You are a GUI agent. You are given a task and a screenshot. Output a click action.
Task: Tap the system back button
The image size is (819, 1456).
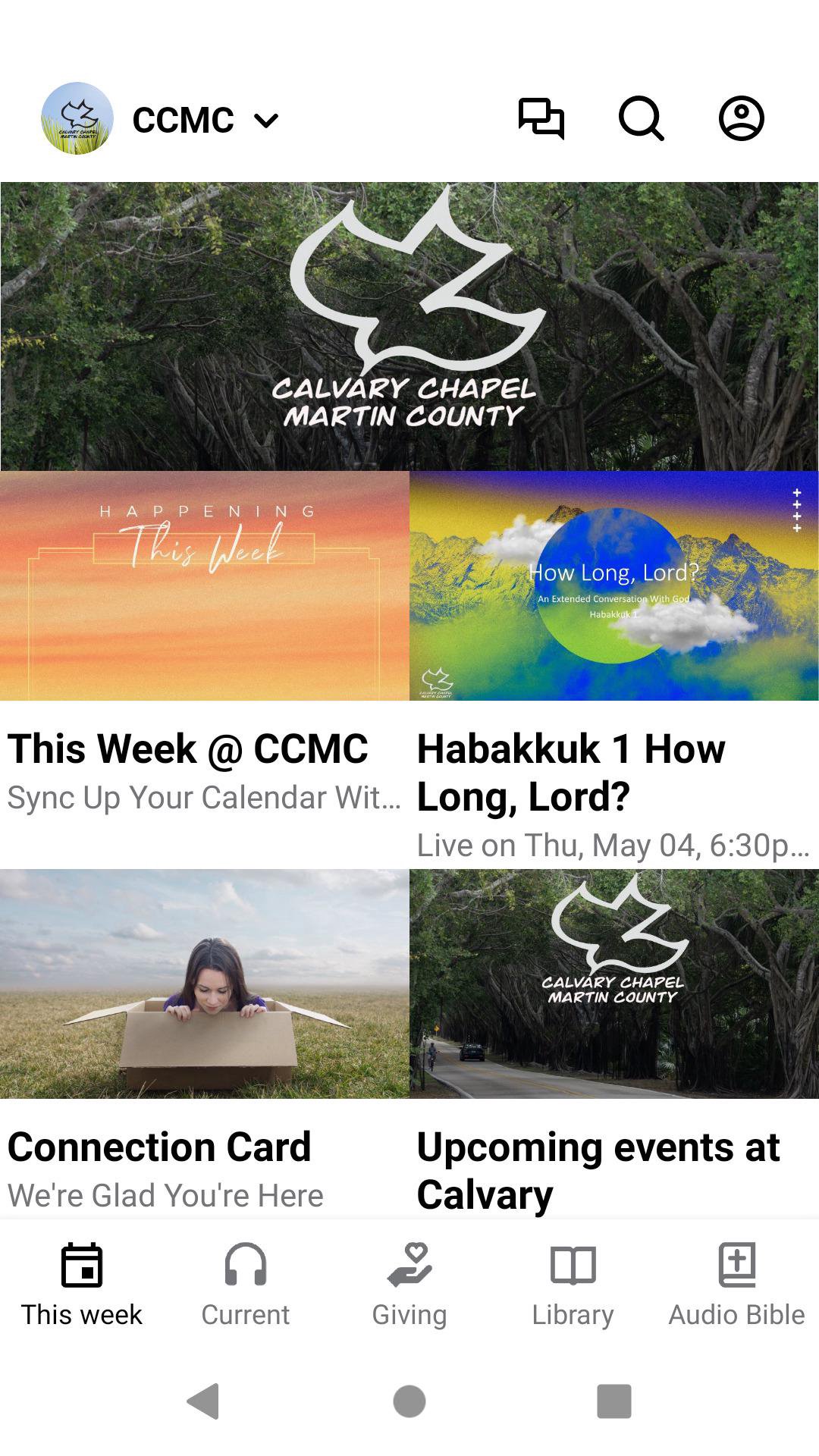click(203, 1401)
